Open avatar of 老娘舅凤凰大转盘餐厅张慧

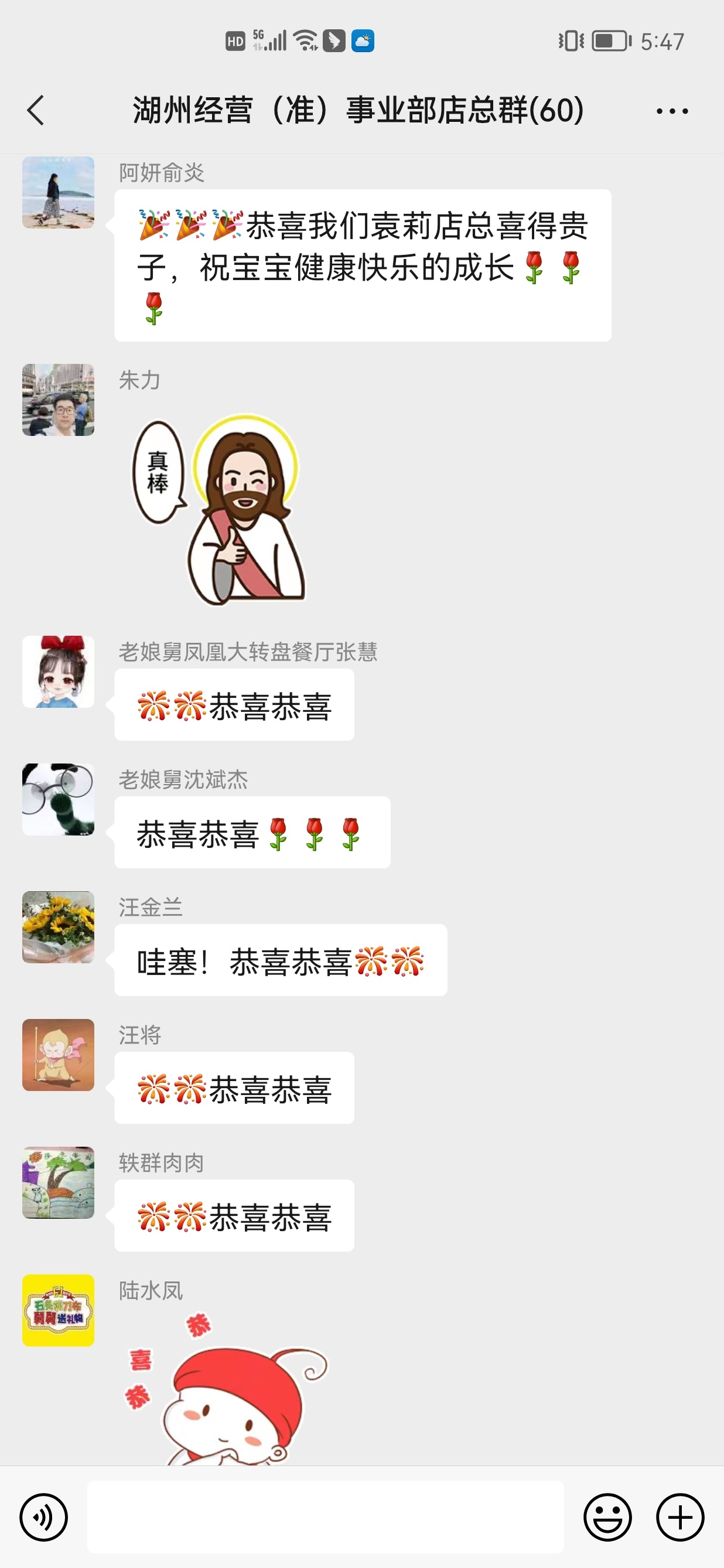point(59,671)
